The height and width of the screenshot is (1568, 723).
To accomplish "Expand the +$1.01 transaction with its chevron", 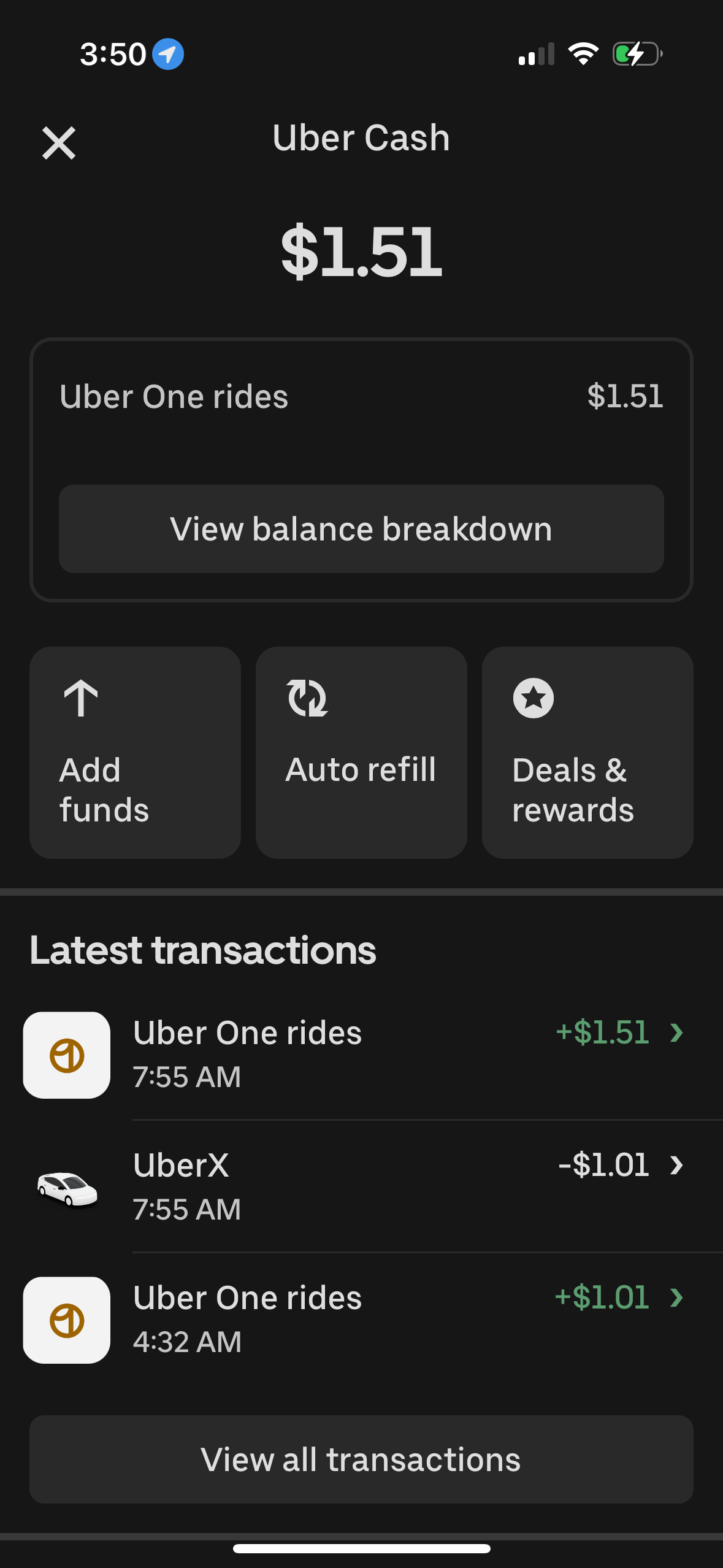I will pyautogui.click(x=676, y=1297).
